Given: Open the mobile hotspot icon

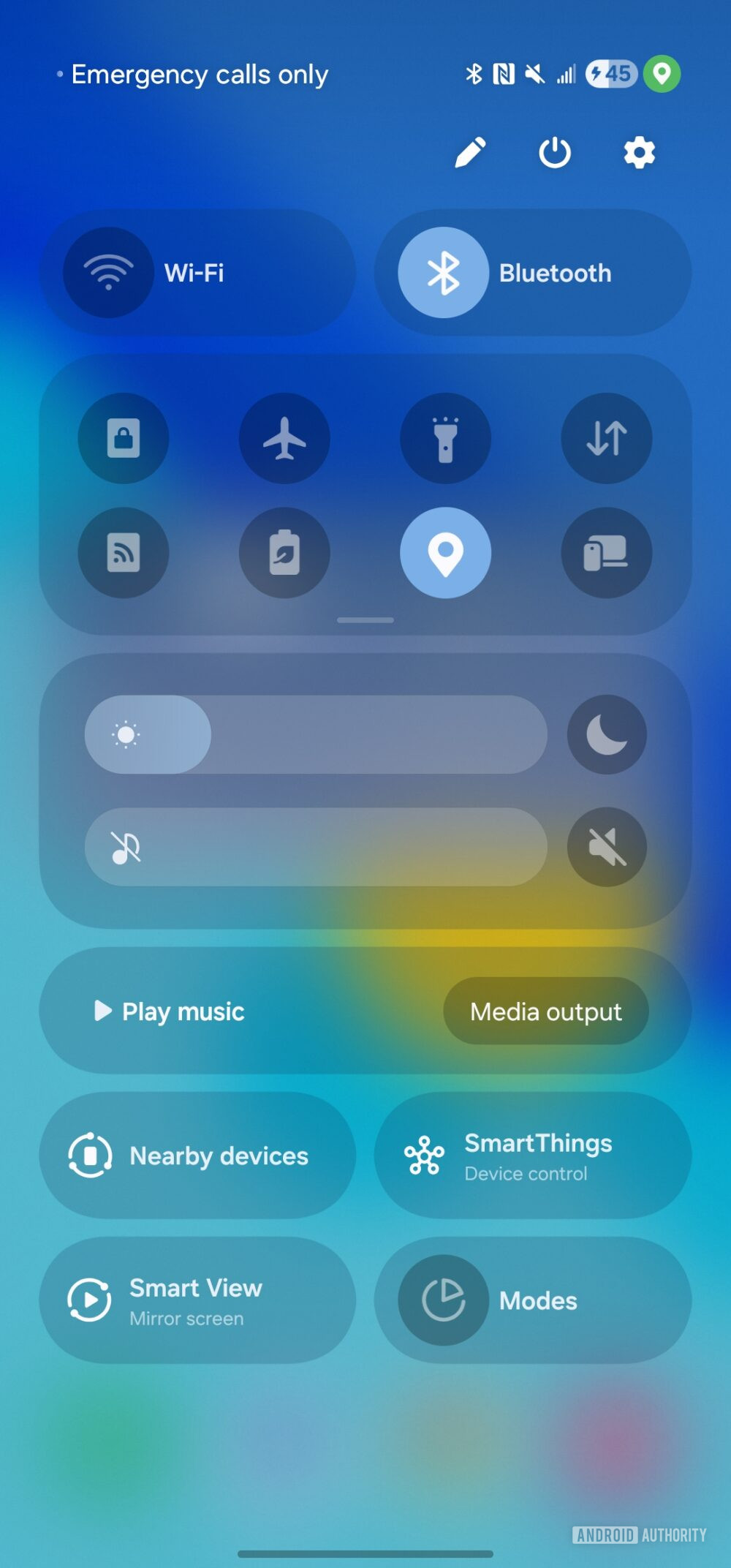Looking at the screenshot, I should pyautogui.click(x=124, y=553).
